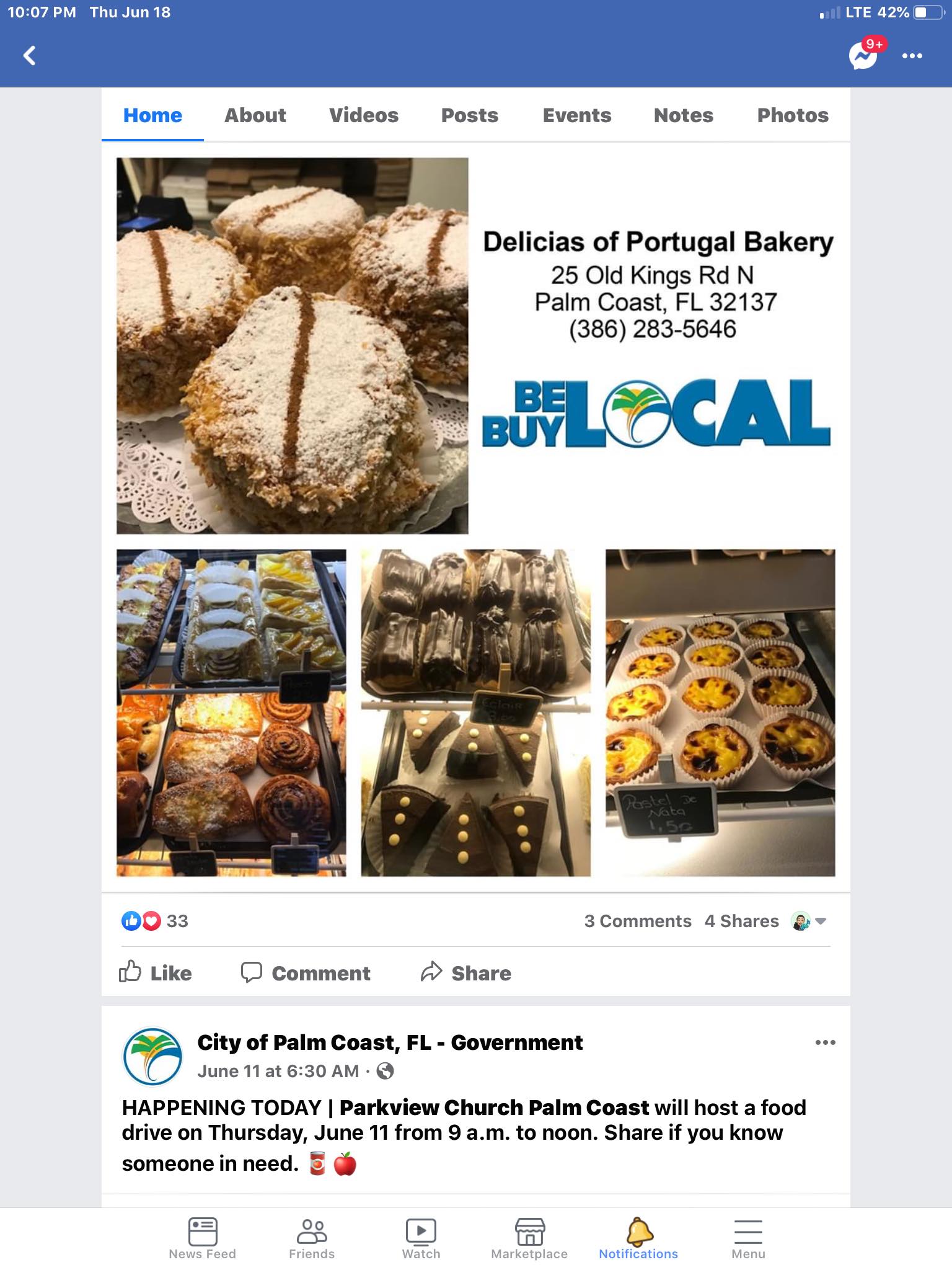Open Parkview Church Palm Coast page link

[x=494, y=1108]
